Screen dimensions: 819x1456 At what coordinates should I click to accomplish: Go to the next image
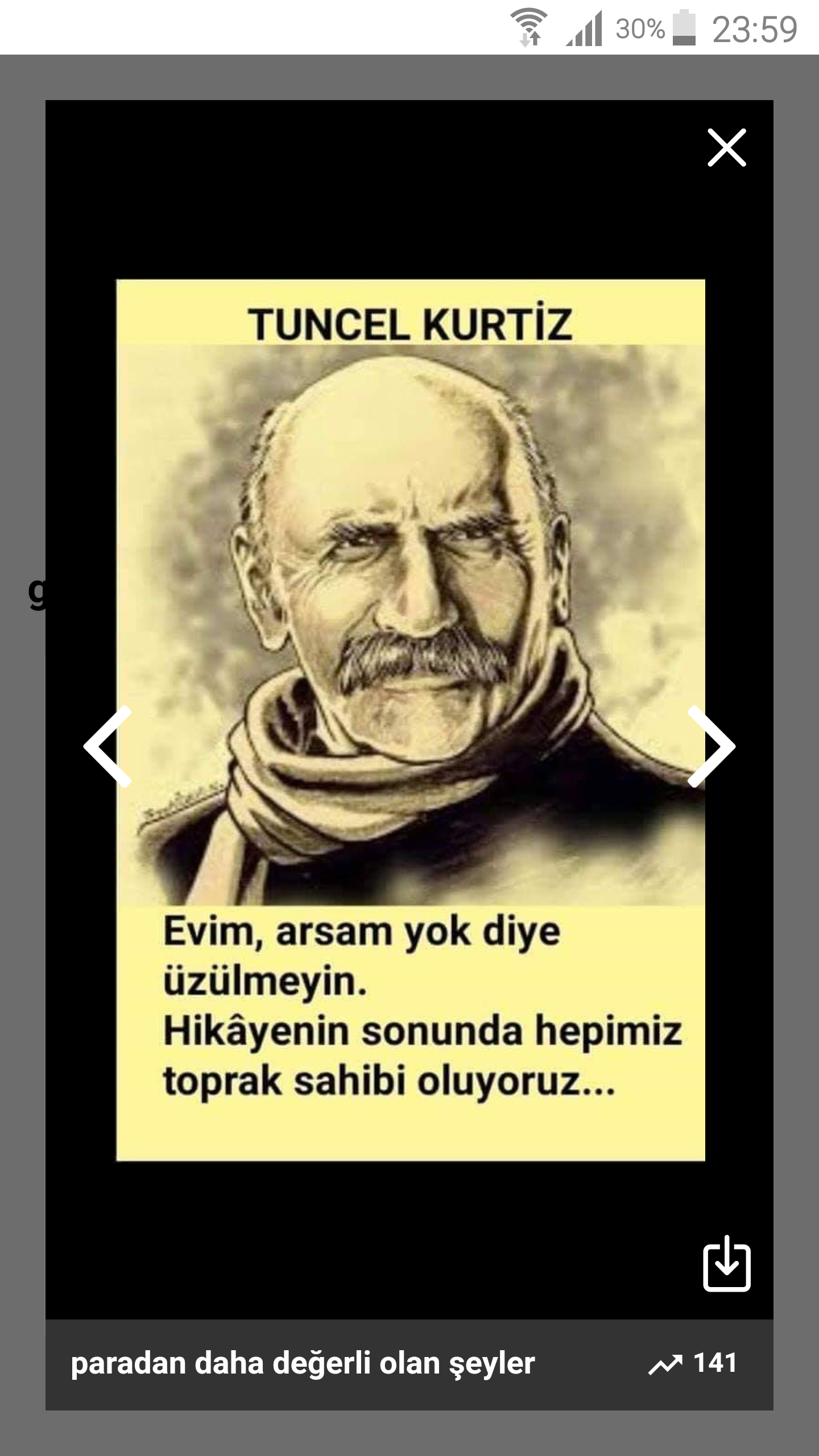(x=711, y=746)
